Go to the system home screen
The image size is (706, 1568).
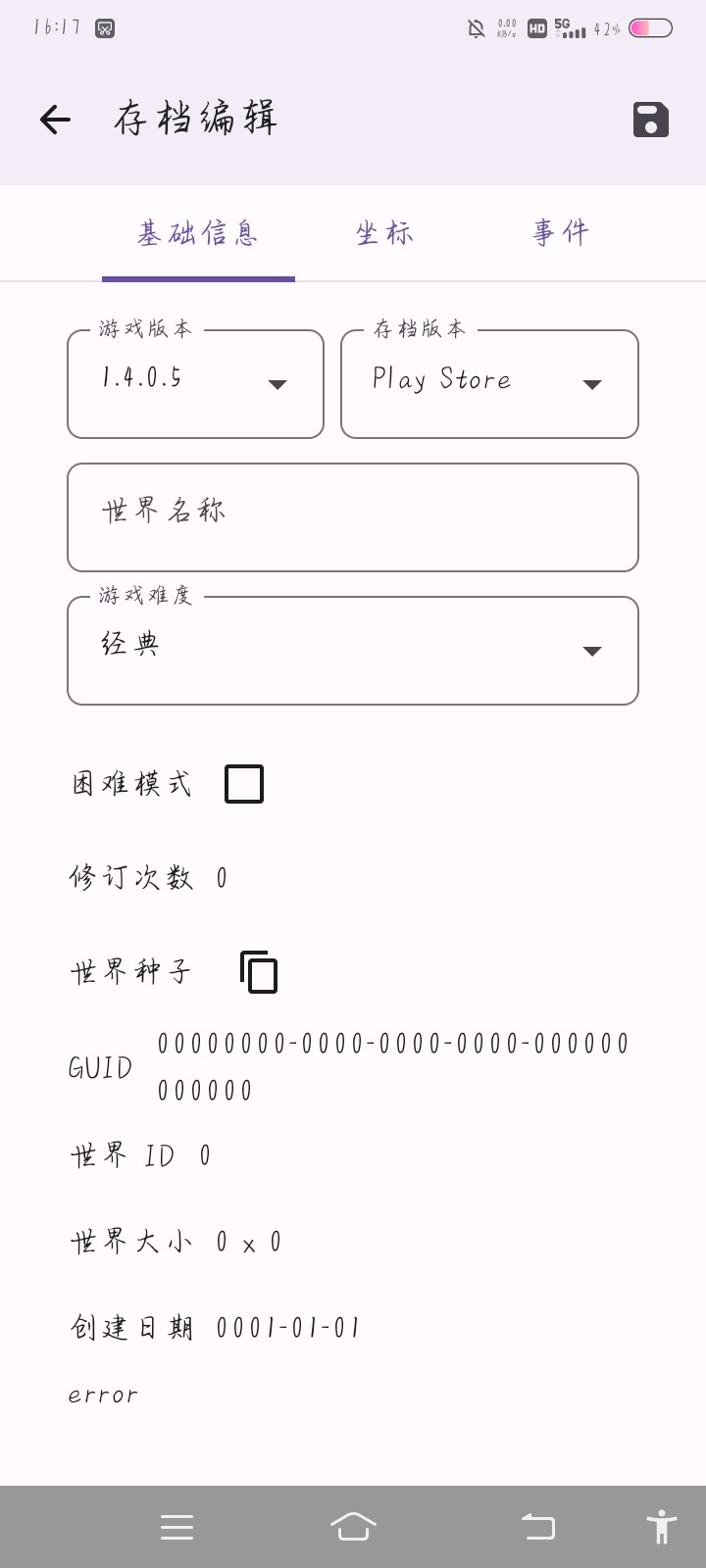[x=353, y=1527]
